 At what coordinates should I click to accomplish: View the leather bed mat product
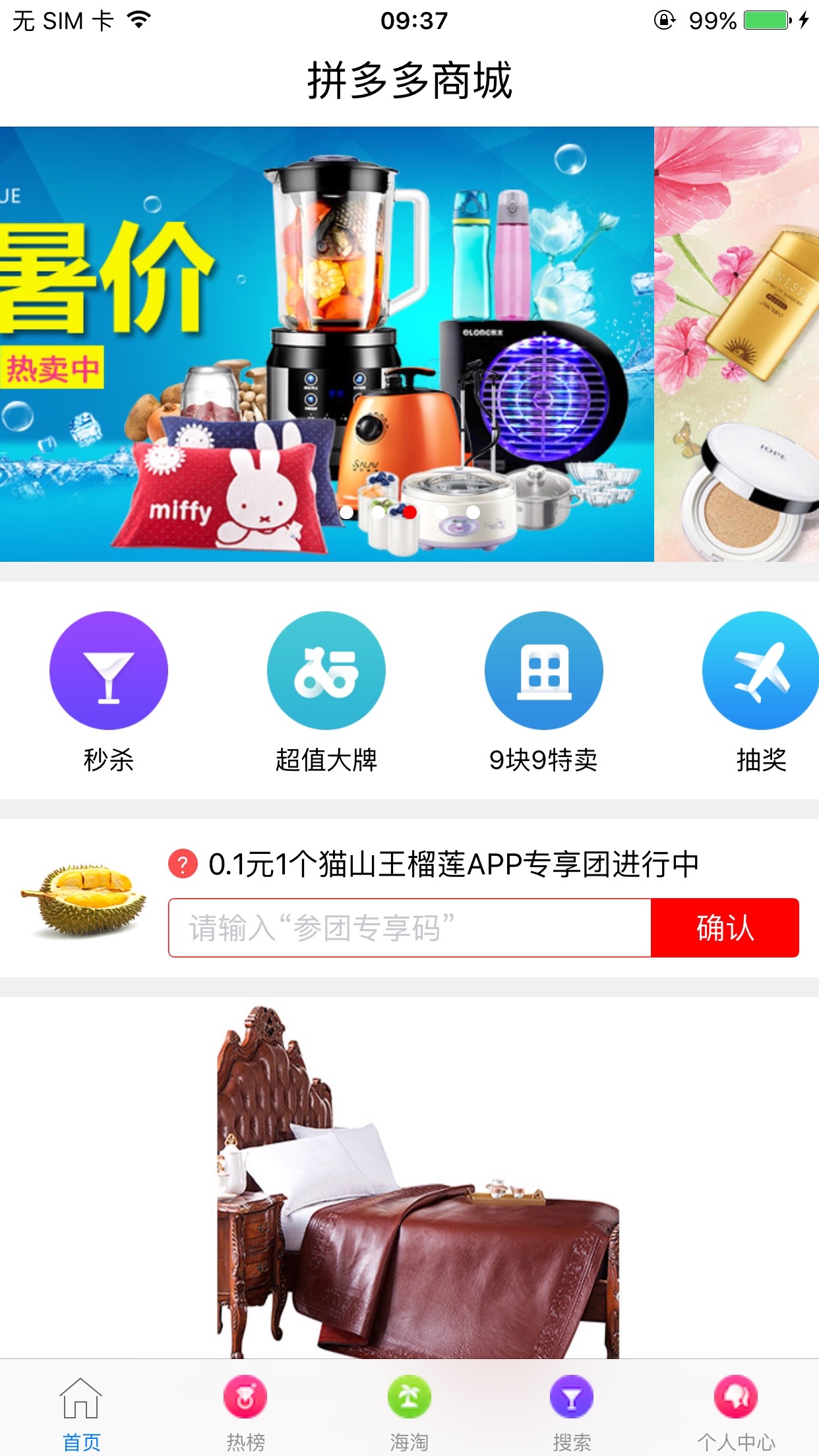pyautogui.click(x=417, y=1180)
